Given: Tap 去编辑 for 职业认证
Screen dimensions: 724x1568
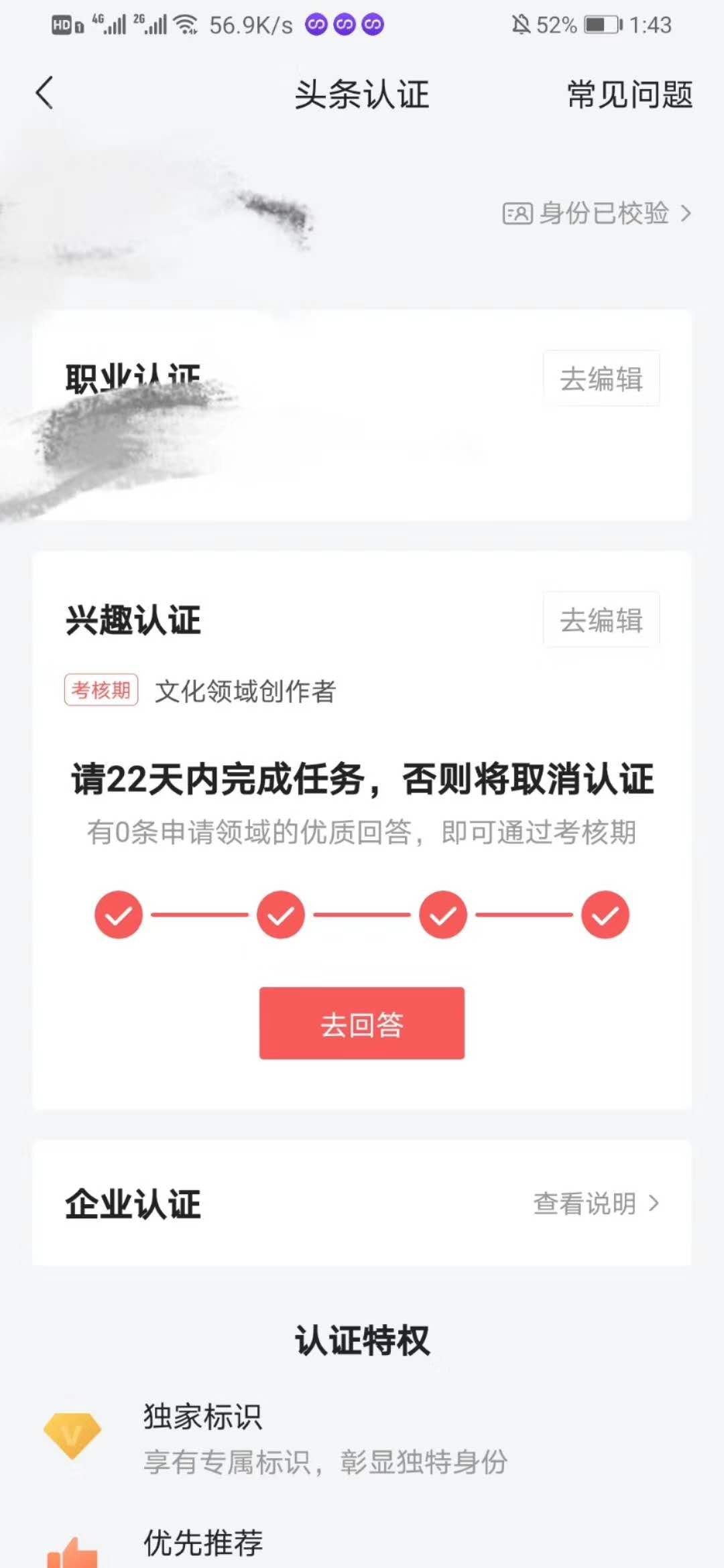Looking at the screenshot, I should click(601, 379).
